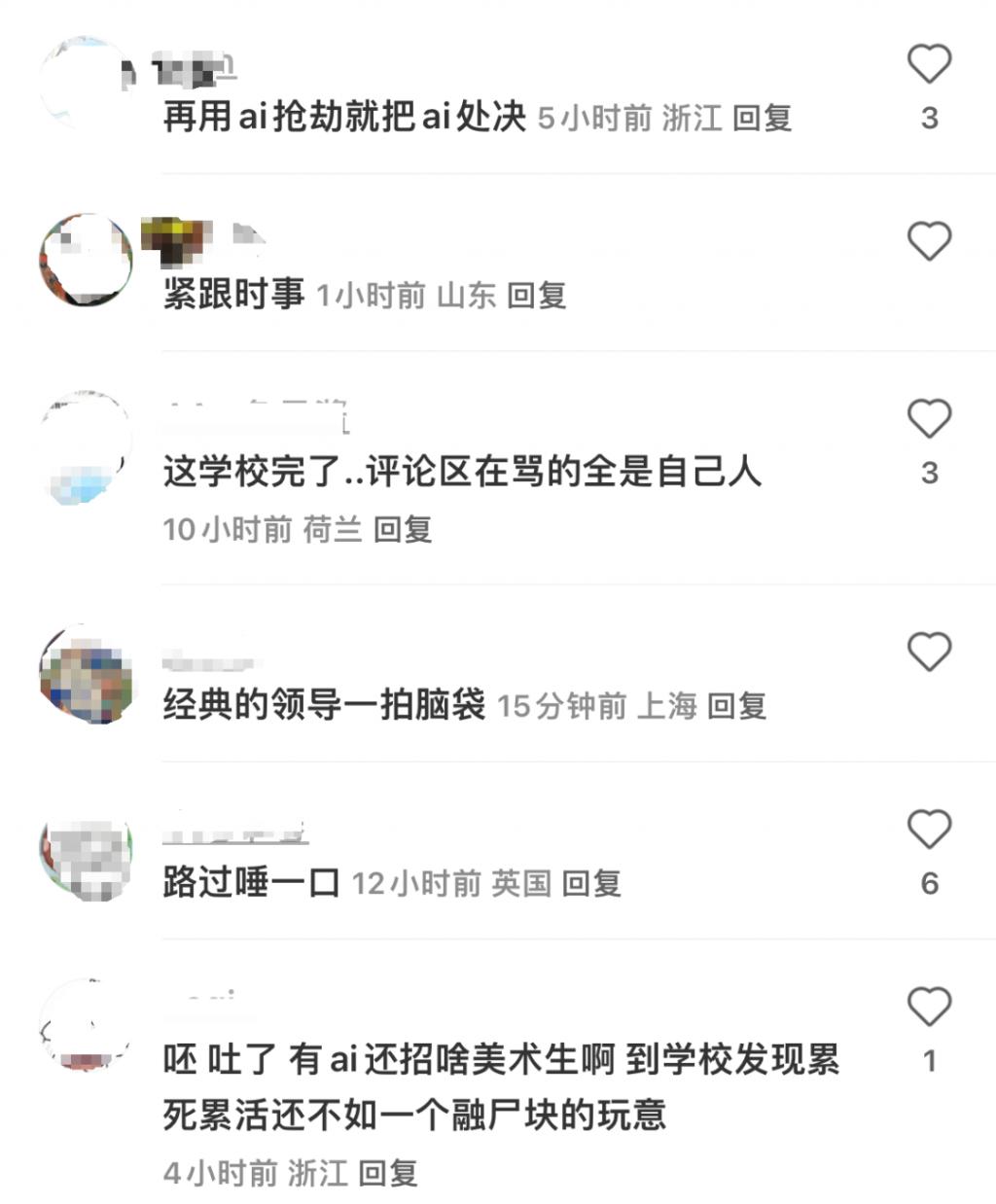Viewport: 996px width, 1204px height.
Task: Like the comment "路过唾一口"
Action: [x=929, y=831]
